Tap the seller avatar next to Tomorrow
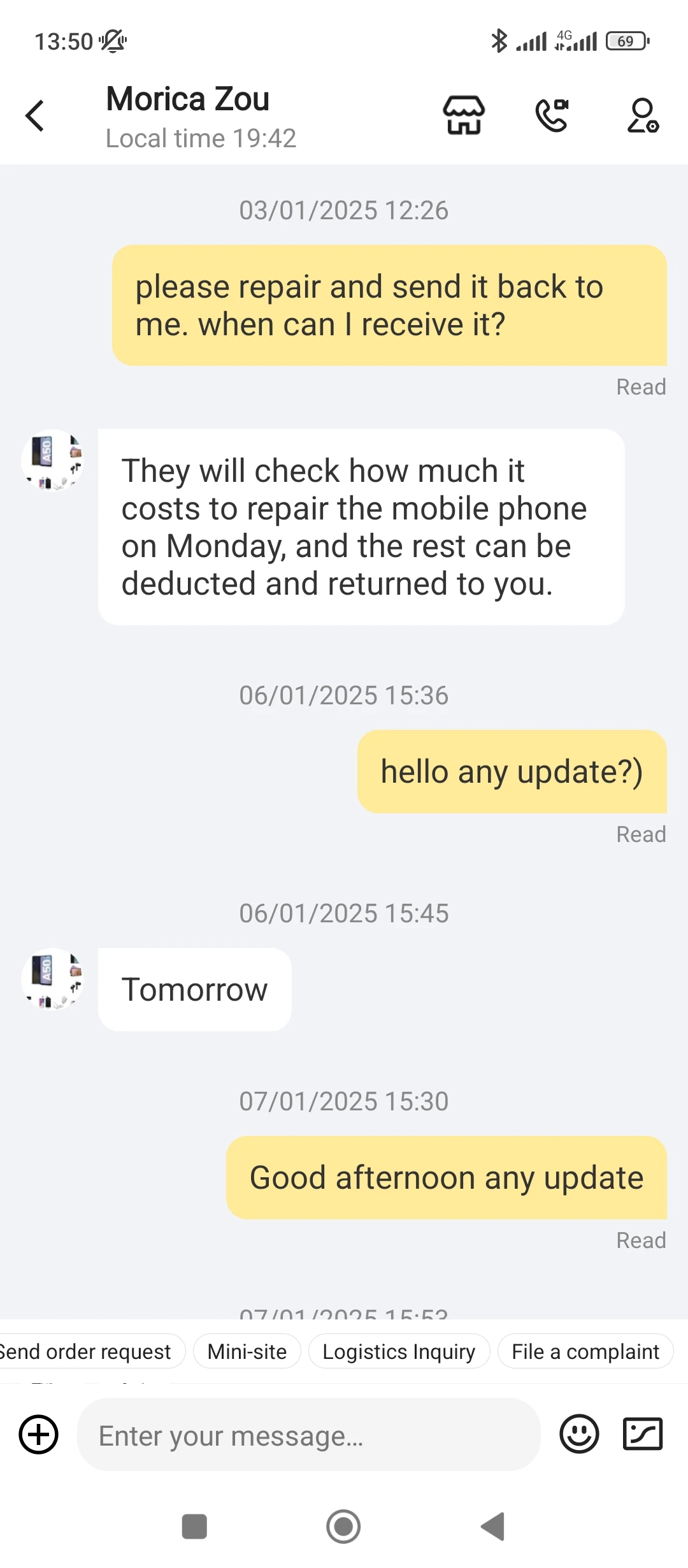 click(x=53, y=978)
